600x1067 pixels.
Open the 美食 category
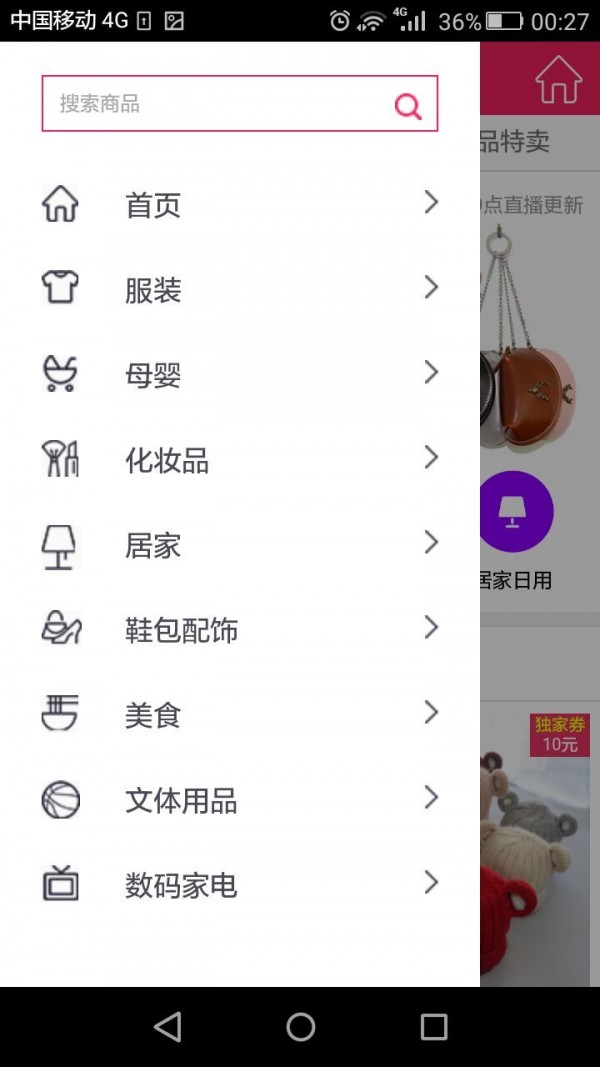(x=240, y=716)
